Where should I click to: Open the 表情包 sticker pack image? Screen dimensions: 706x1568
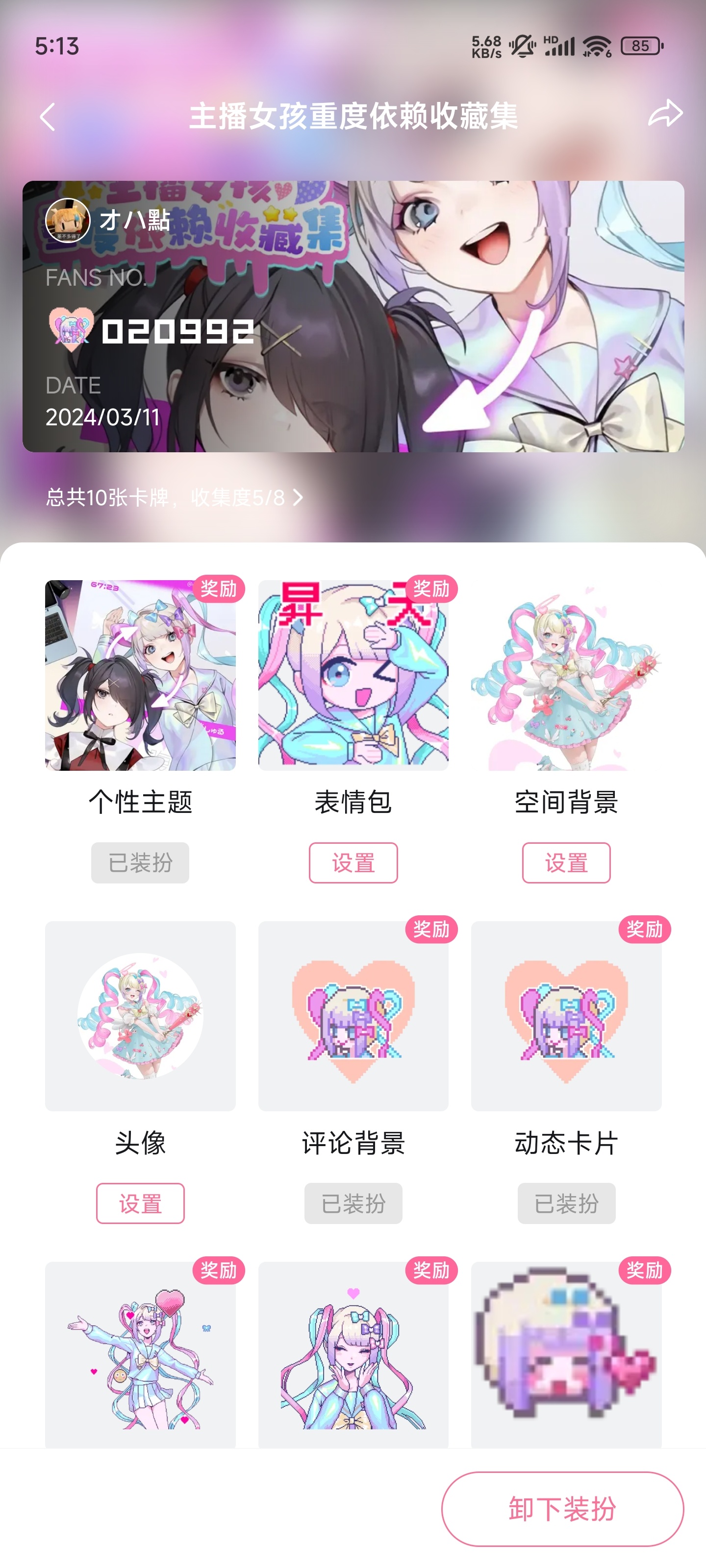coord(353,675)
